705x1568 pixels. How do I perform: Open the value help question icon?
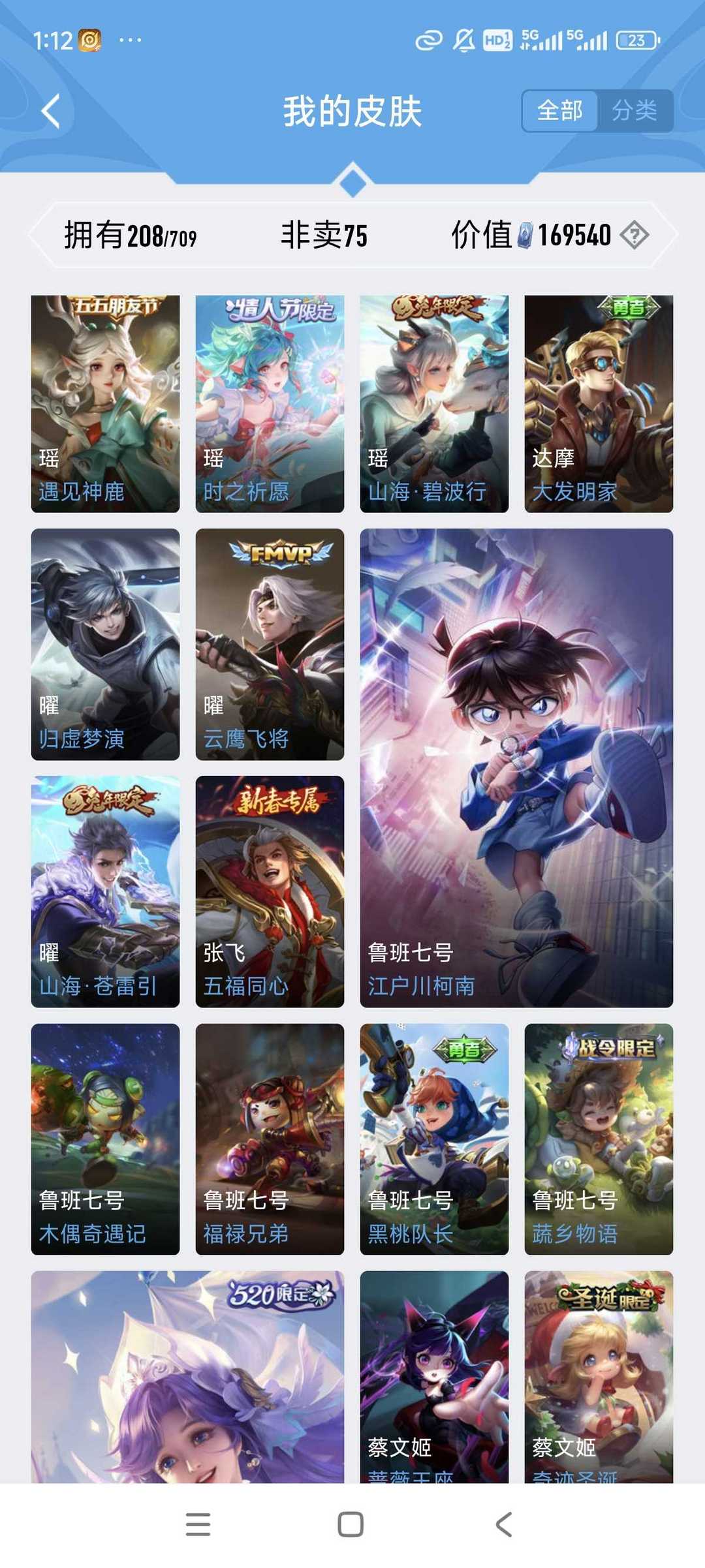[634, 235]
